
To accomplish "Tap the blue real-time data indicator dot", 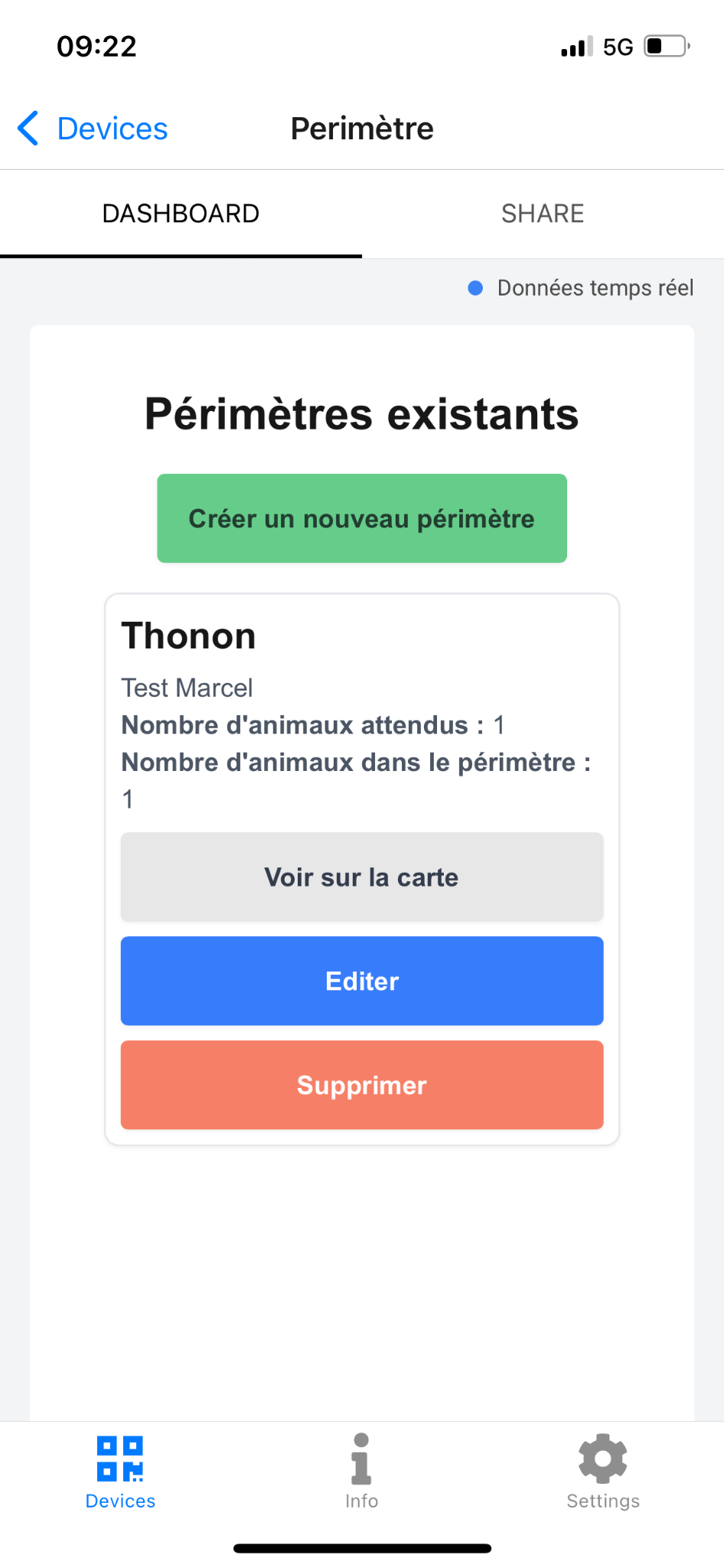I will click(x=476, y=288).
